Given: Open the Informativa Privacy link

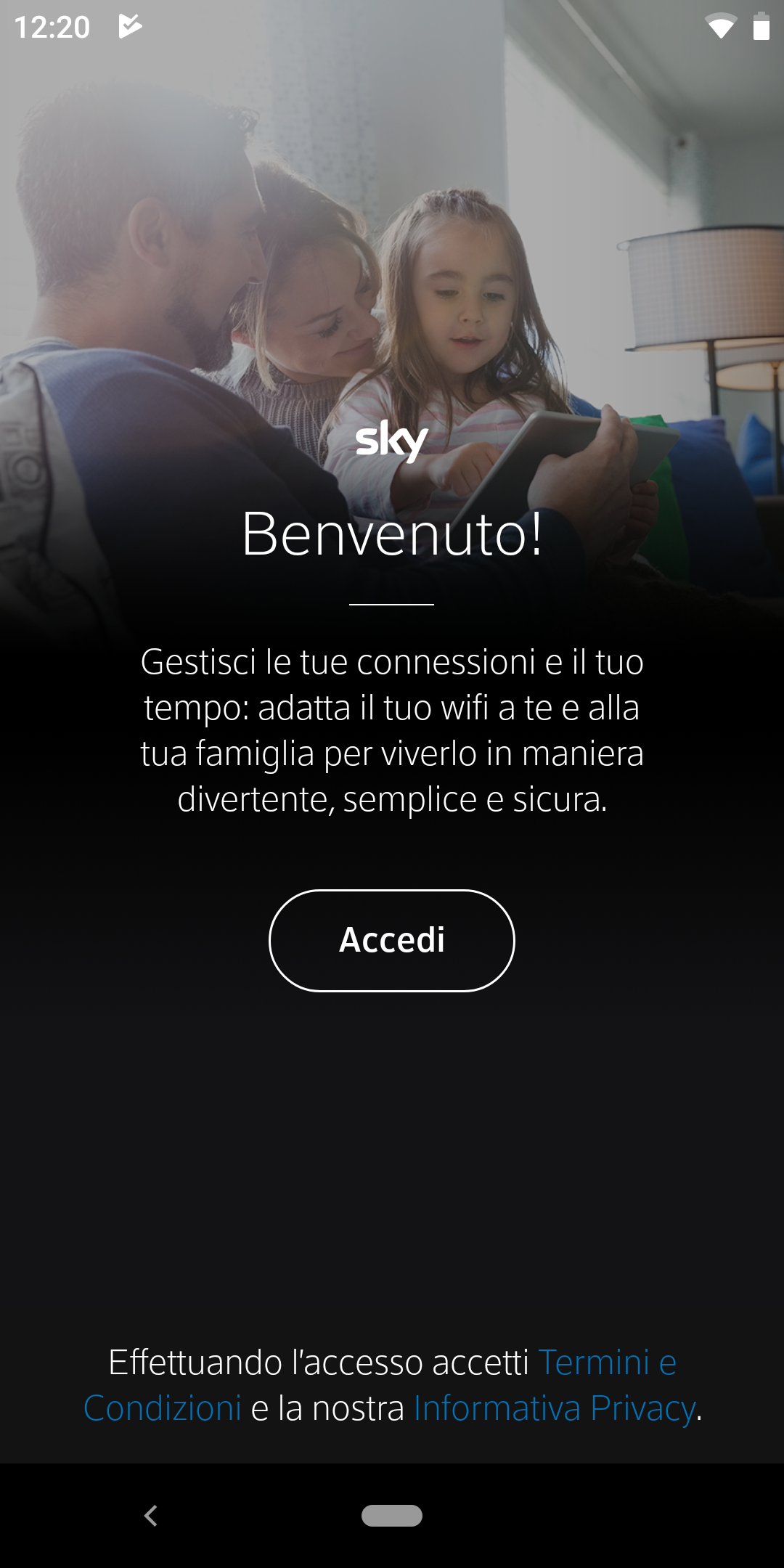Looking at the screenshot, I should [555, 1409].
